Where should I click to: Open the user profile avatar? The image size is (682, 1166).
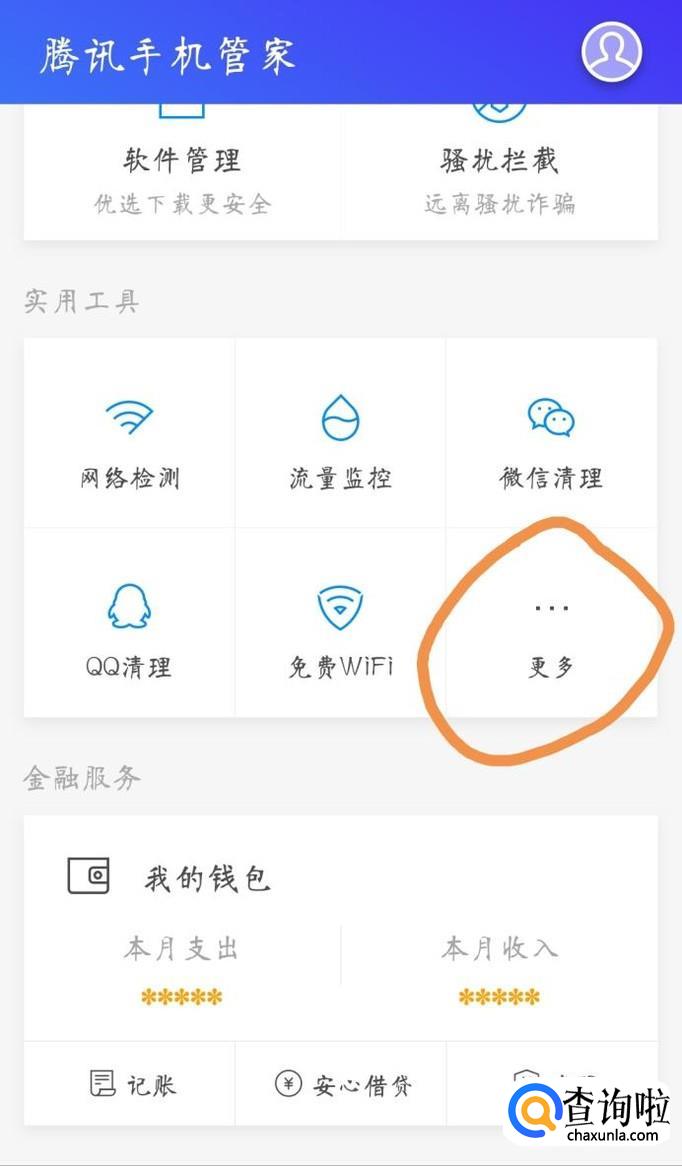click(611, 51)
